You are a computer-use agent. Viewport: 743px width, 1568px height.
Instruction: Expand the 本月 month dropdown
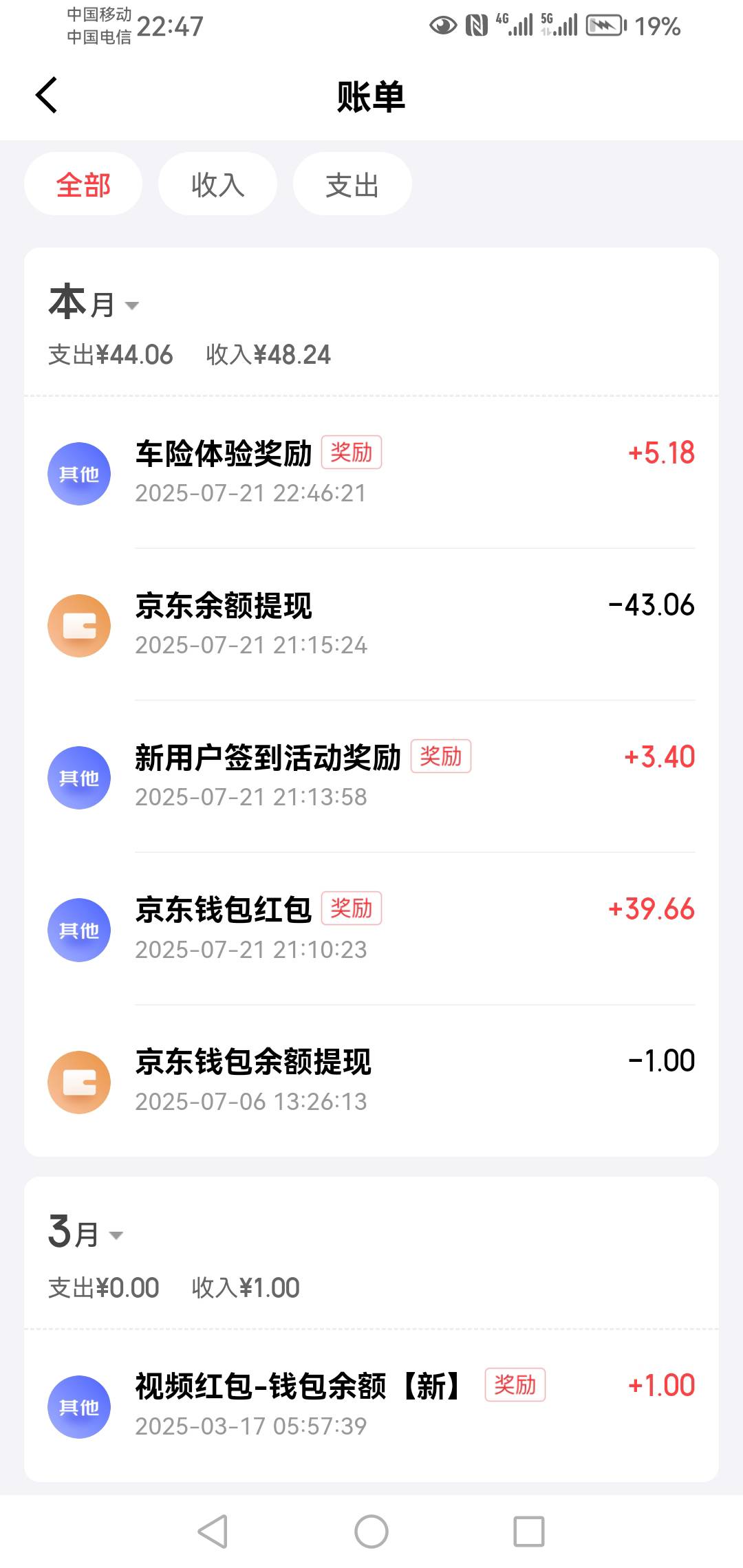[x=94, y=303]
